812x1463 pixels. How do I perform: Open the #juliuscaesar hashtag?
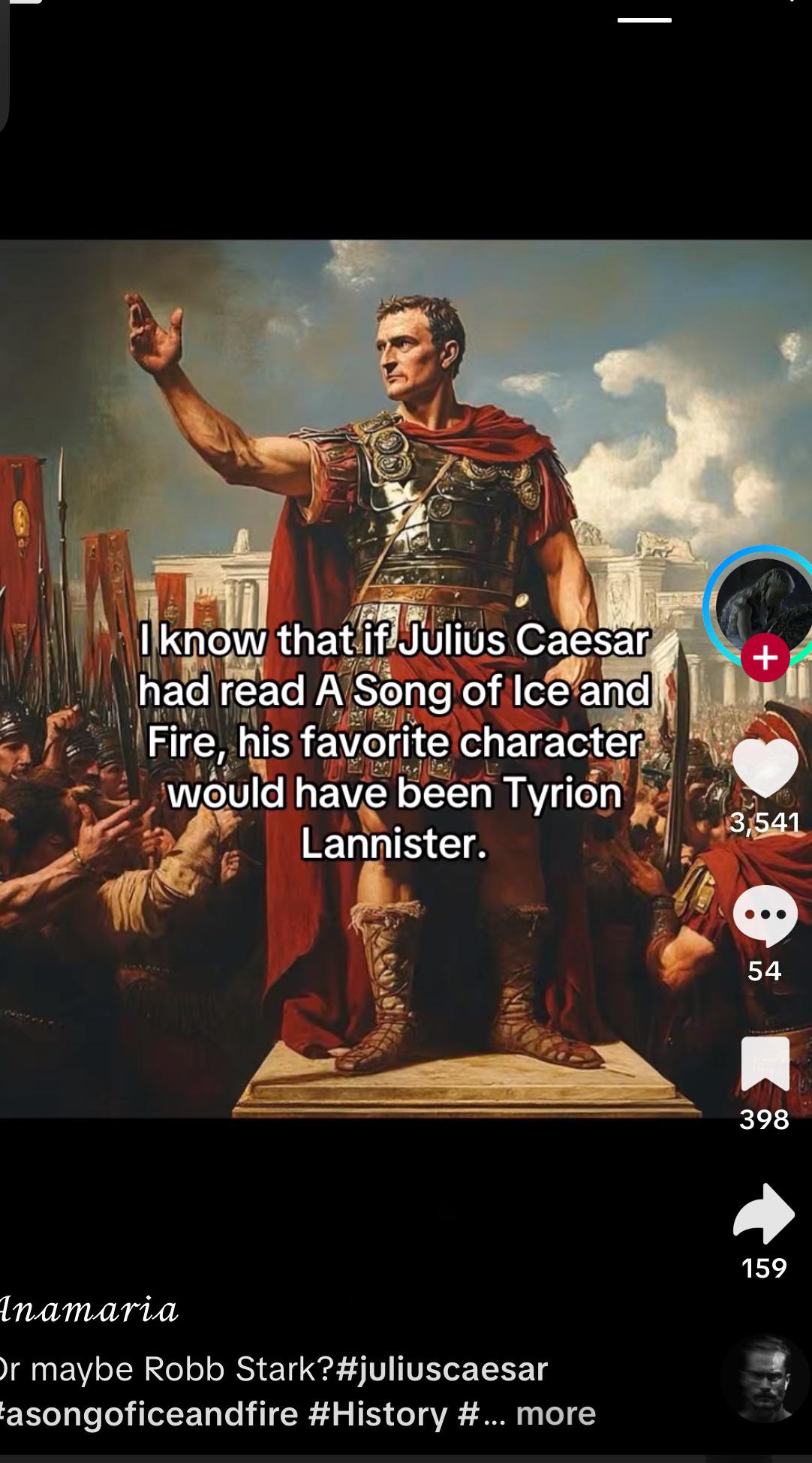pyautogui.click(x=441, y=1368)
